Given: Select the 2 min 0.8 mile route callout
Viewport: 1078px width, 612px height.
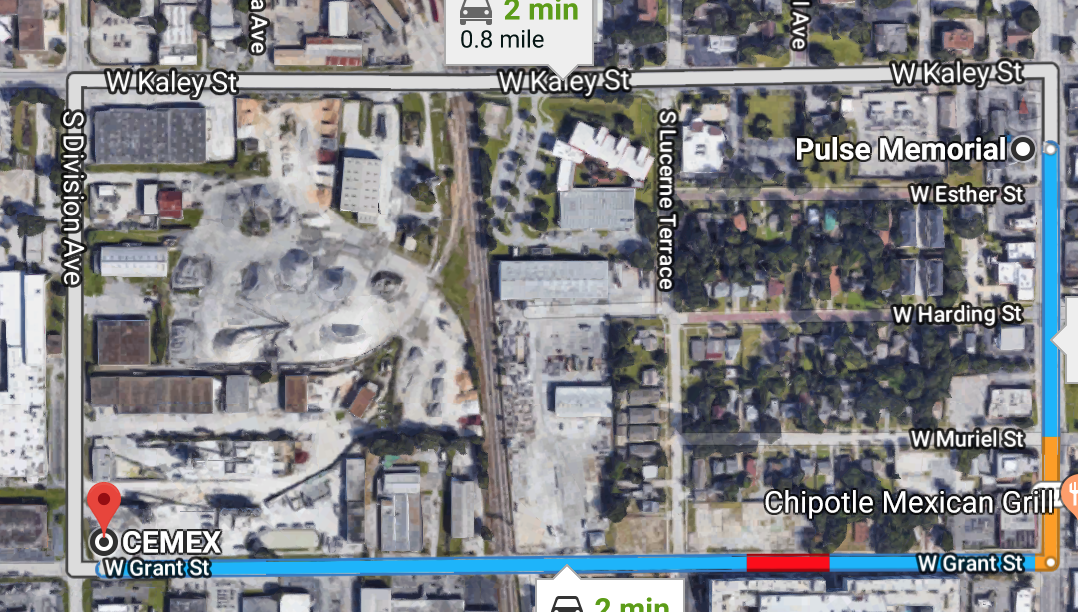Looking at the screenshot, I should [x=518, y=28].
